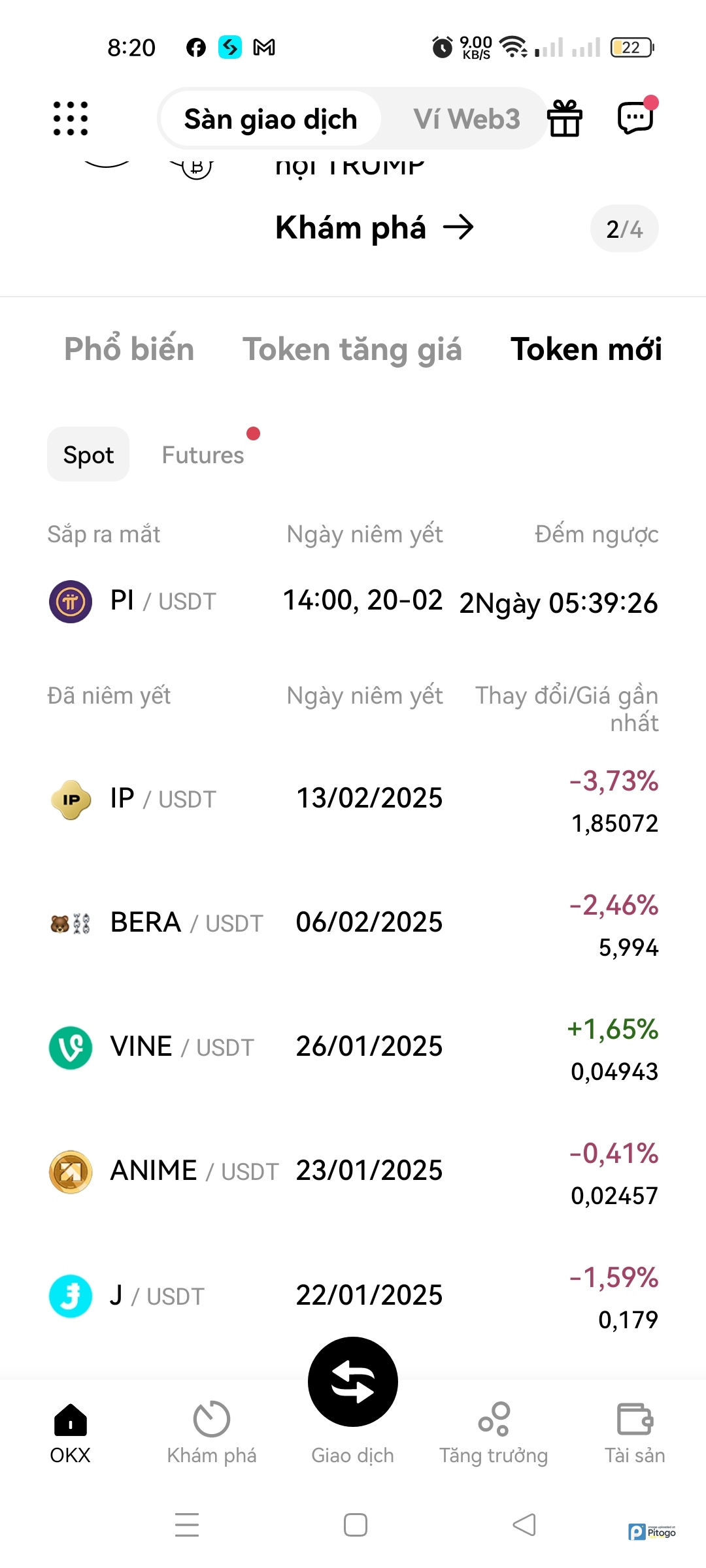
Task: Go to the Tăng trưởng tab
Action: click(494, 1432)
